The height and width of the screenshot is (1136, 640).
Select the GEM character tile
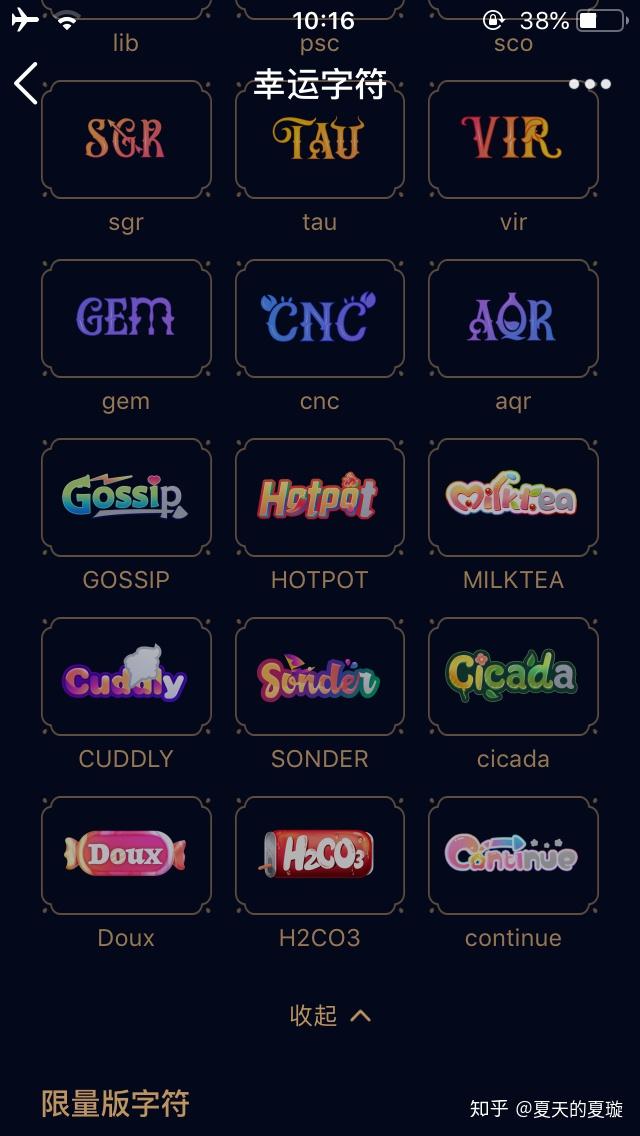(x=126, y=319)
